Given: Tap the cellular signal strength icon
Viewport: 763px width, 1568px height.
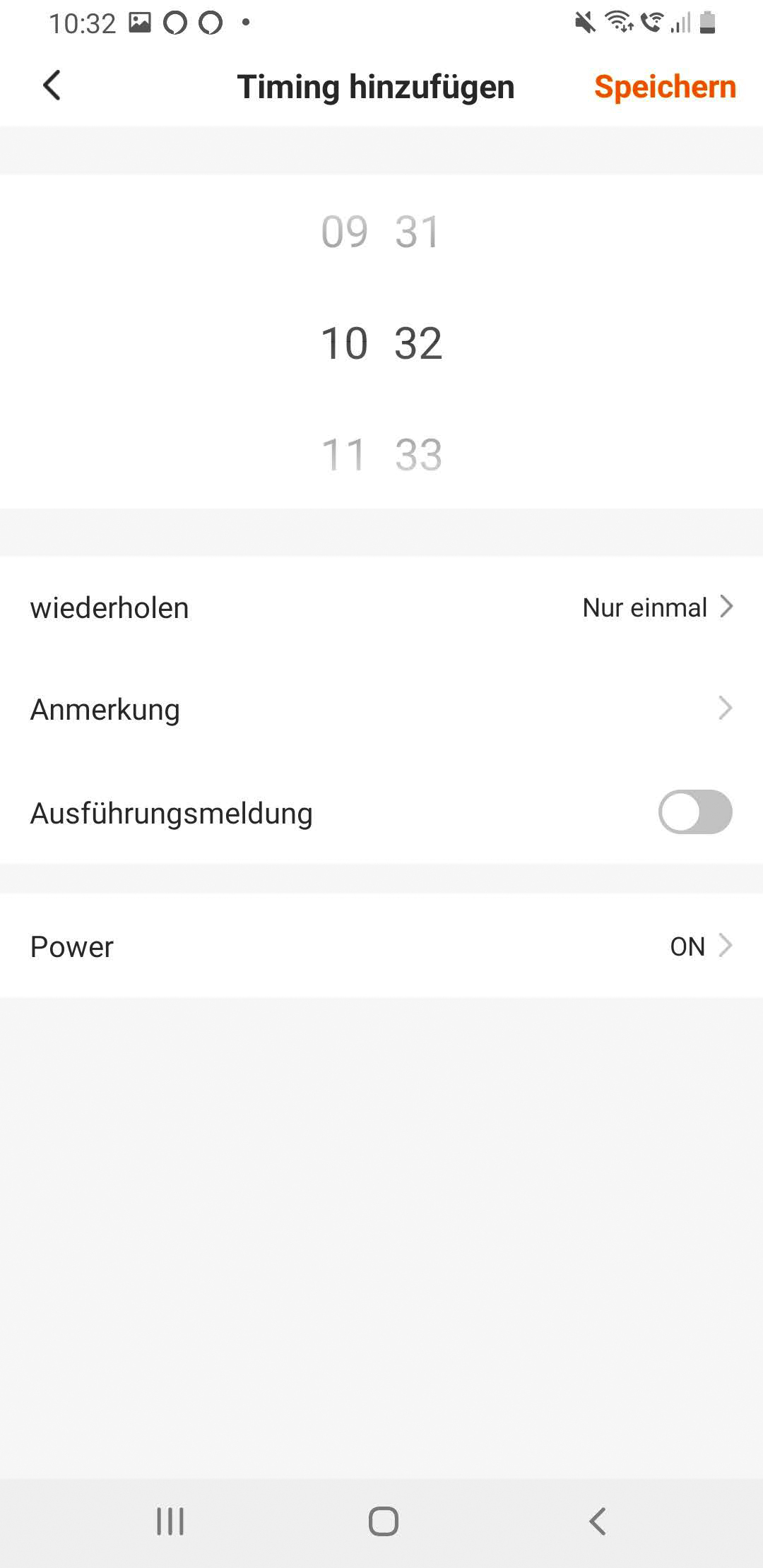Looking at the screenshot, I should [x=680, y=23].
